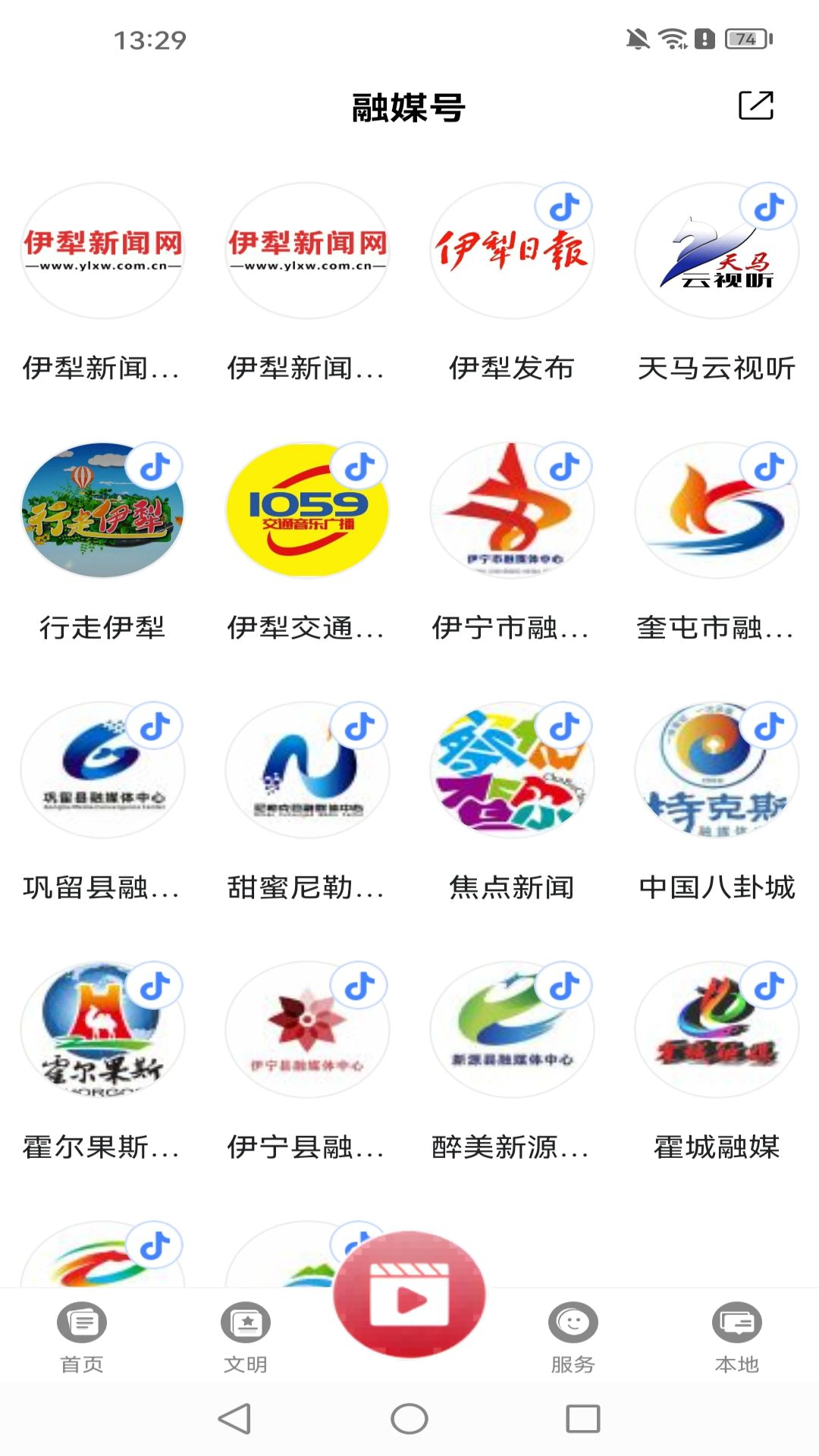Tap the share icon at top right
819x1456 pixels.
(755, 104)
